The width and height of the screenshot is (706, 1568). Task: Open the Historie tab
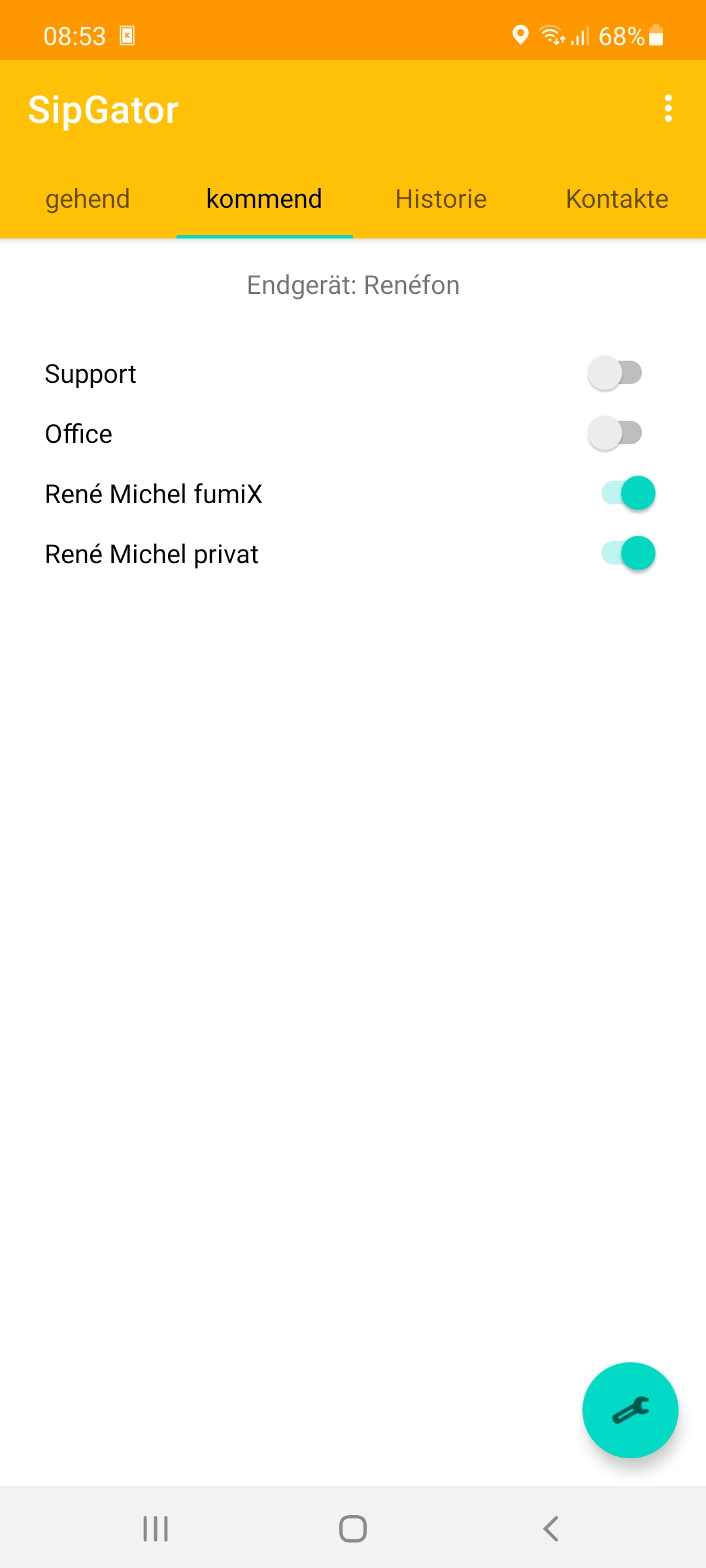(441, 199)
